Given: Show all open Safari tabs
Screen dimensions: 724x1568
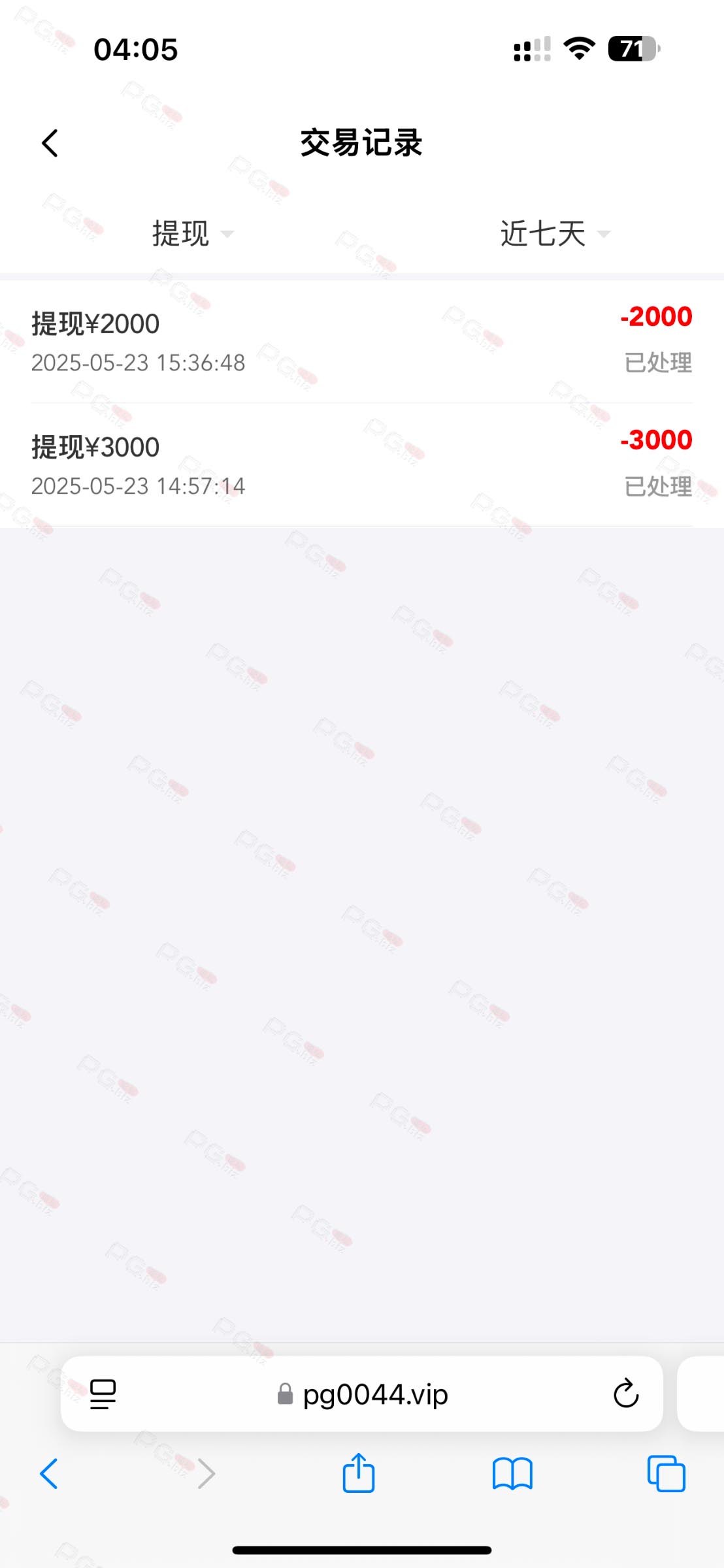Looking at the screenshot, I should pyautogui.click(x=666, y=1474).
